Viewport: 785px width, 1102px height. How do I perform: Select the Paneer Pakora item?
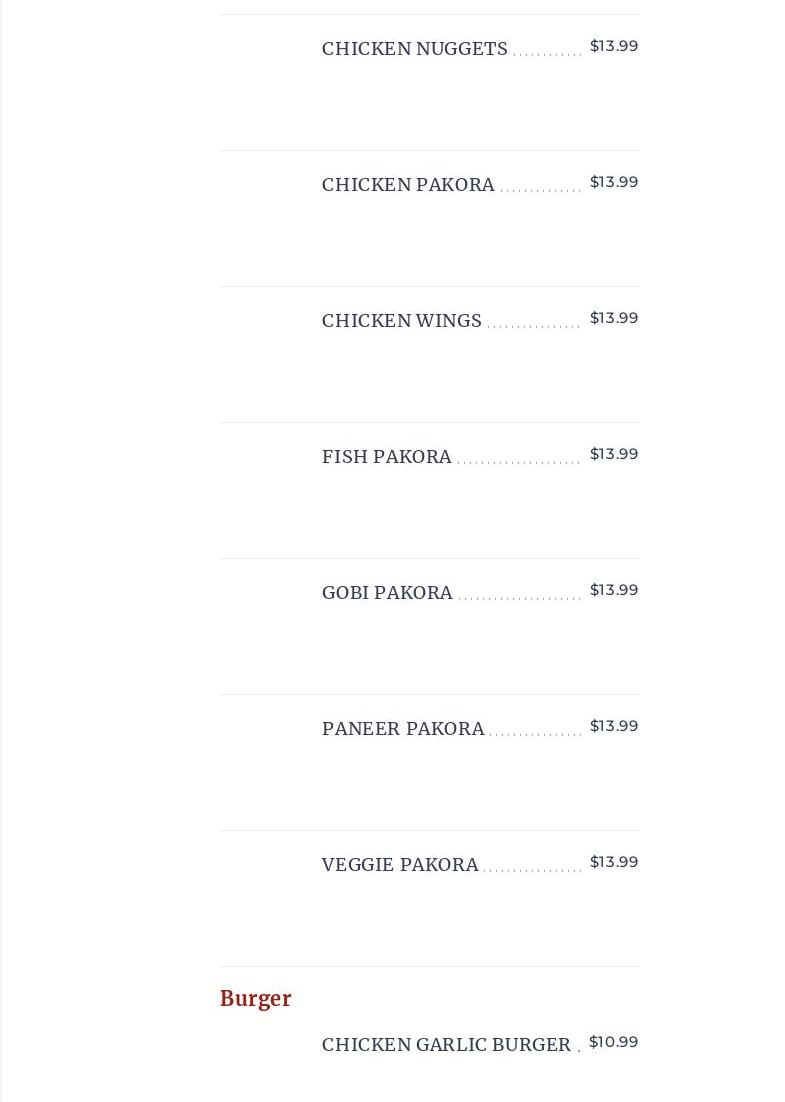coord(402,729)
